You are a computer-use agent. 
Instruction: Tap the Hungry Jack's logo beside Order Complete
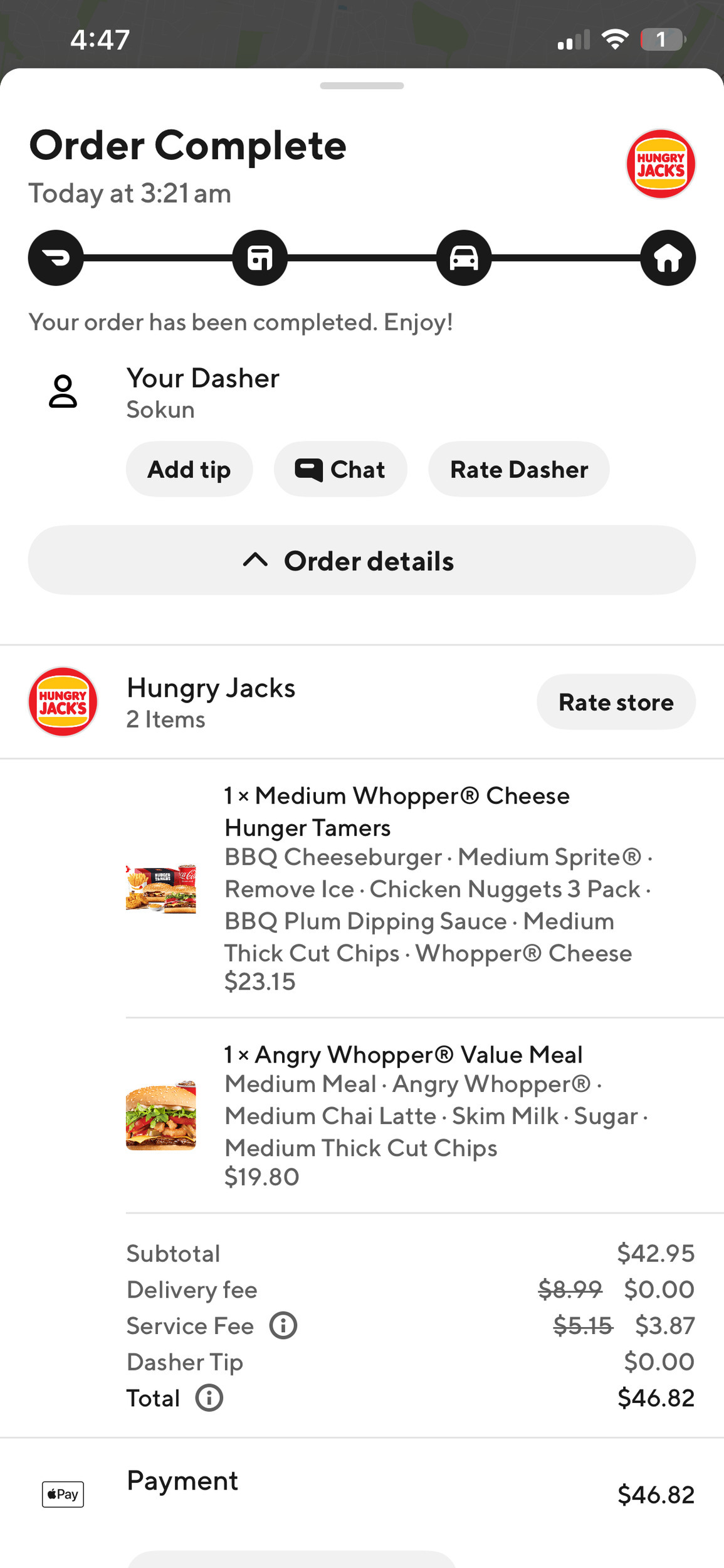tap(660, 164)
